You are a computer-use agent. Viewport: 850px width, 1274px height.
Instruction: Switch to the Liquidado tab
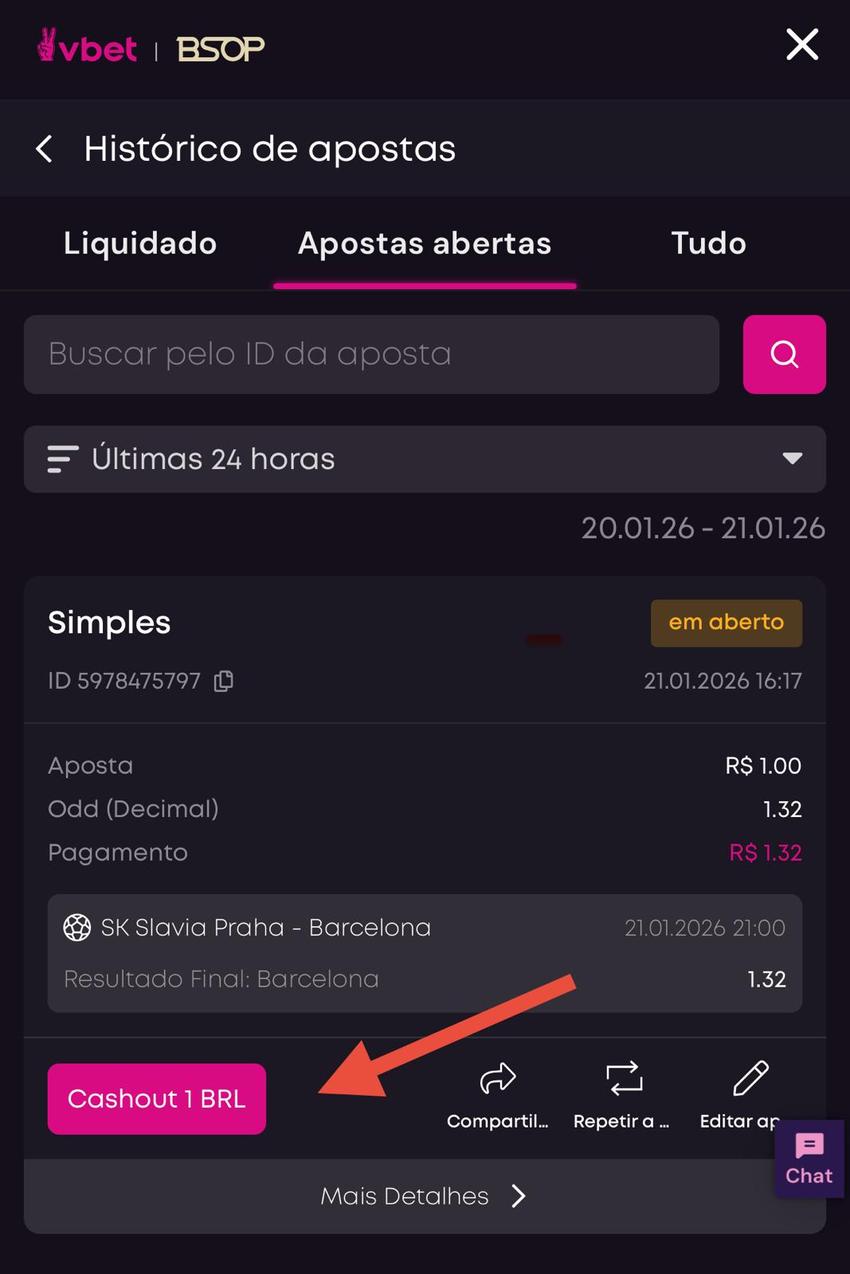[140, 243]
